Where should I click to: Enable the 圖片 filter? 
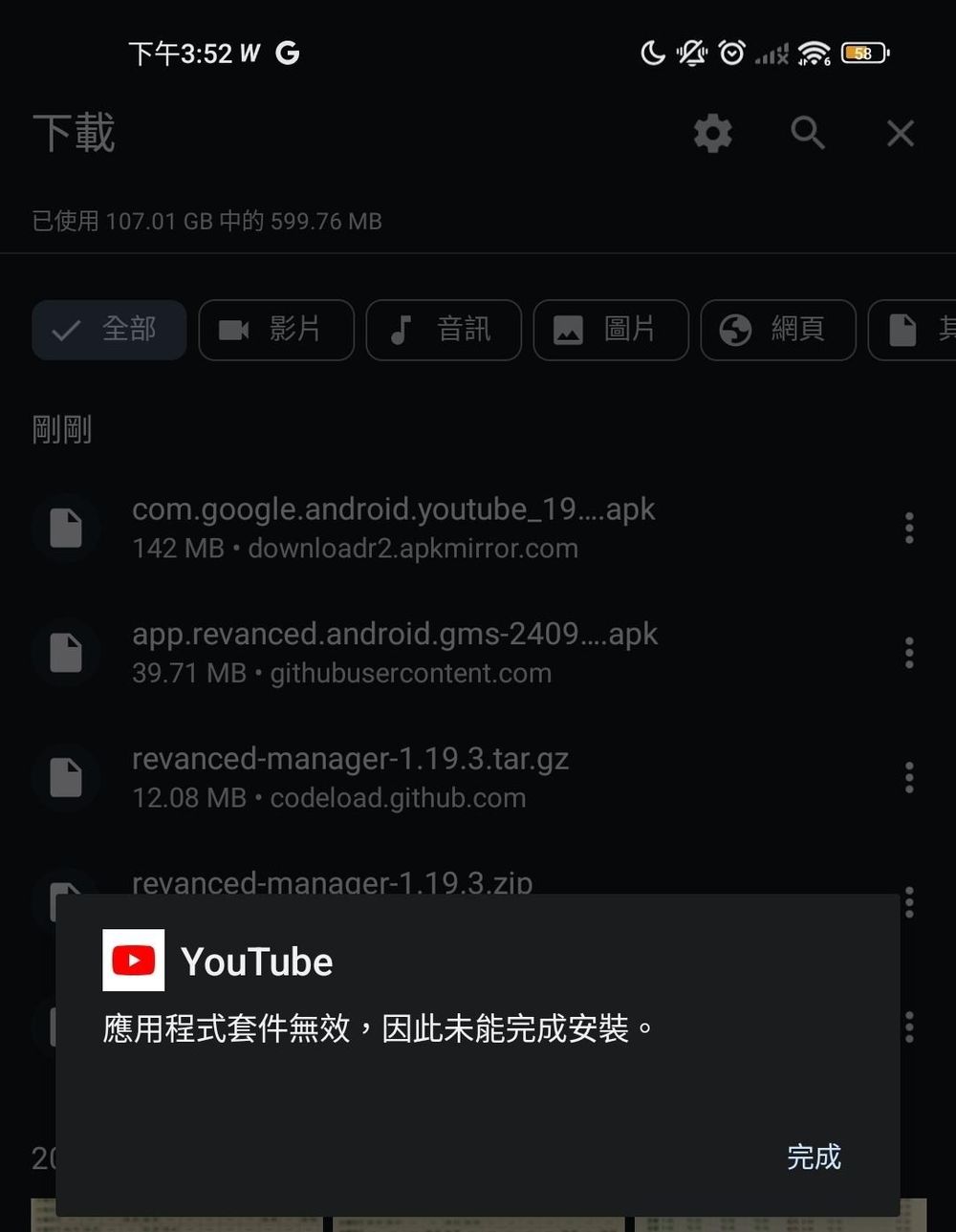[x=610, y=330]
